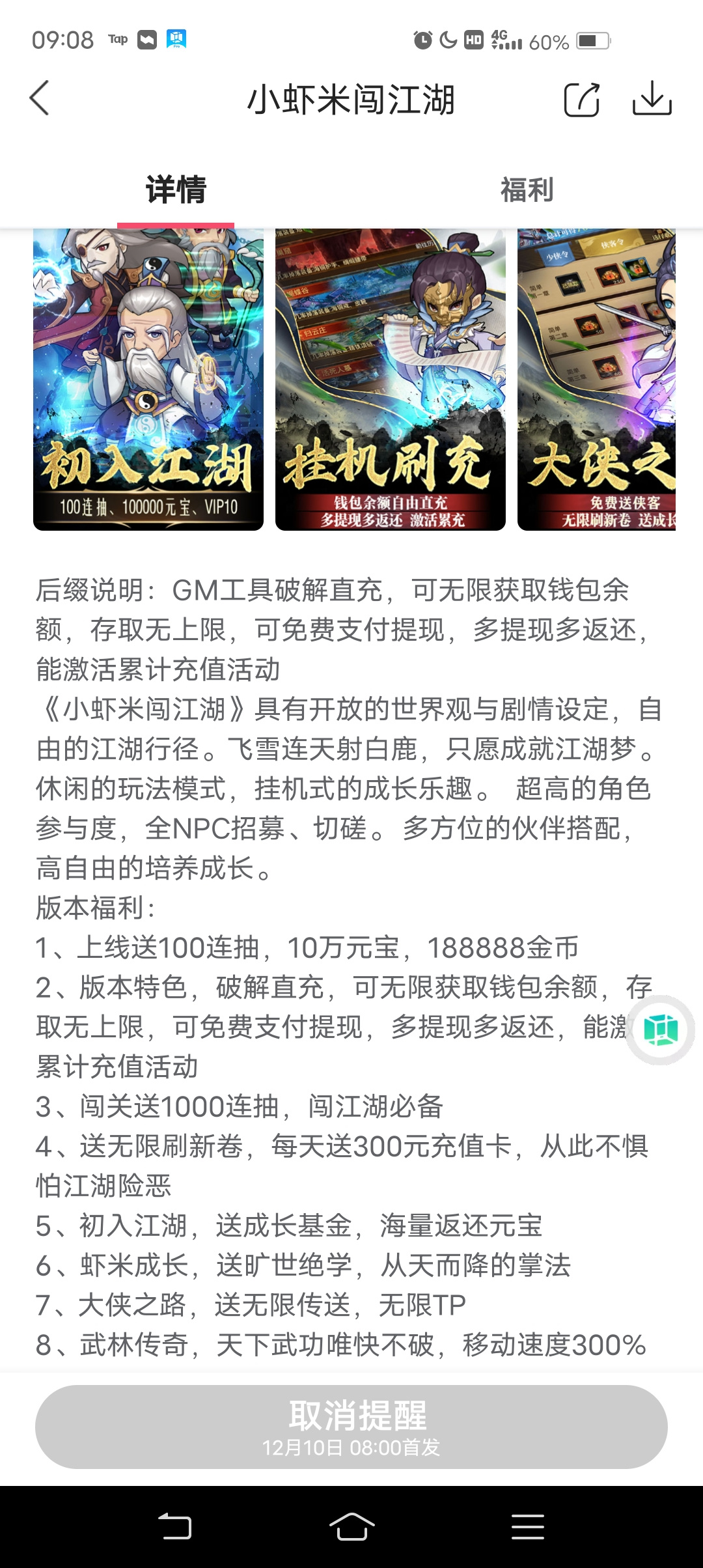This screenshot has height=1568, width=703.
Task: Switch to the 福利 tab
Action: pyautogui.click(x=527, y=190)
